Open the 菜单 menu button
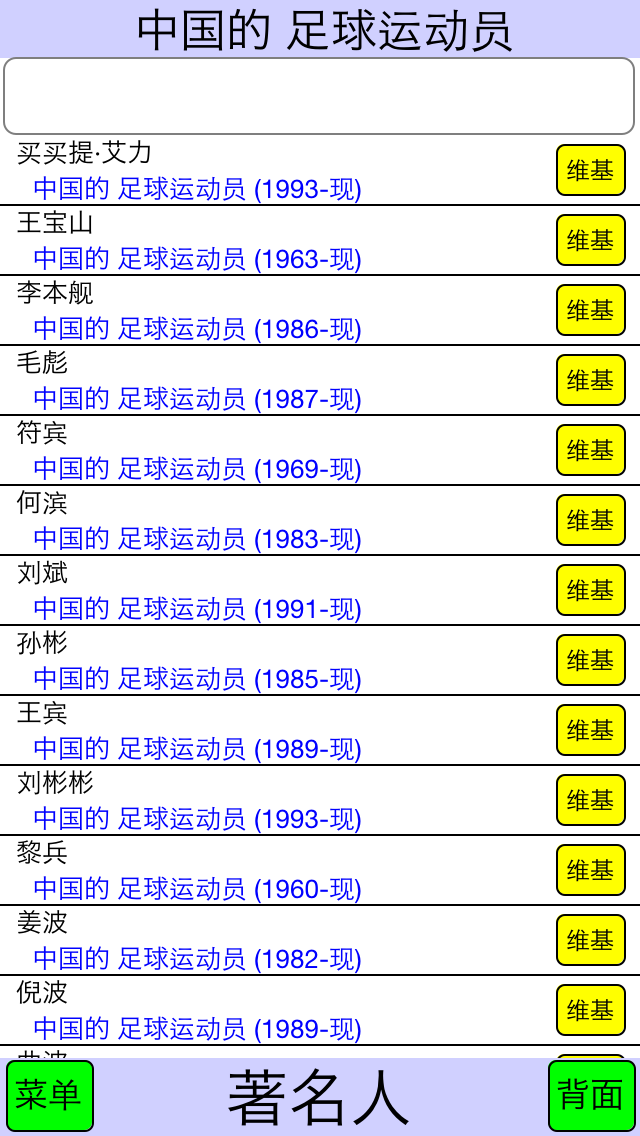Screen dimensions: 640x1136 coord(50,1095)
